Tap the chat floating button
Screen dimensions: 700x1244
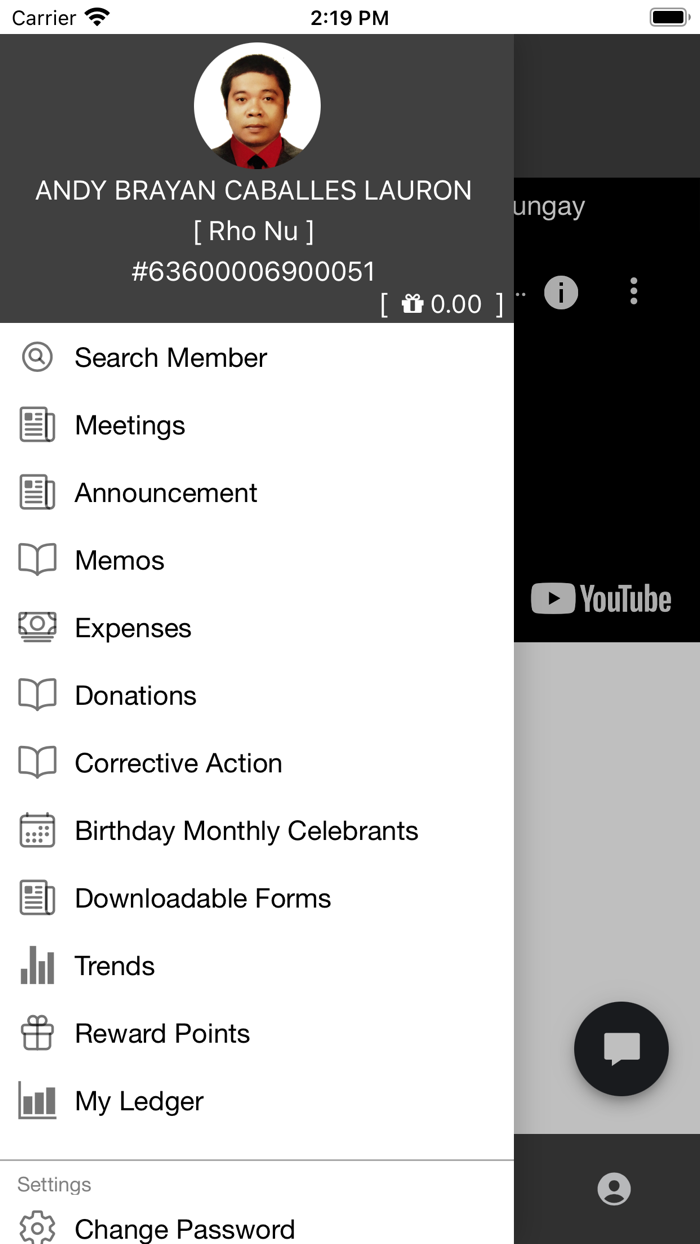[x=621, y=1049]
